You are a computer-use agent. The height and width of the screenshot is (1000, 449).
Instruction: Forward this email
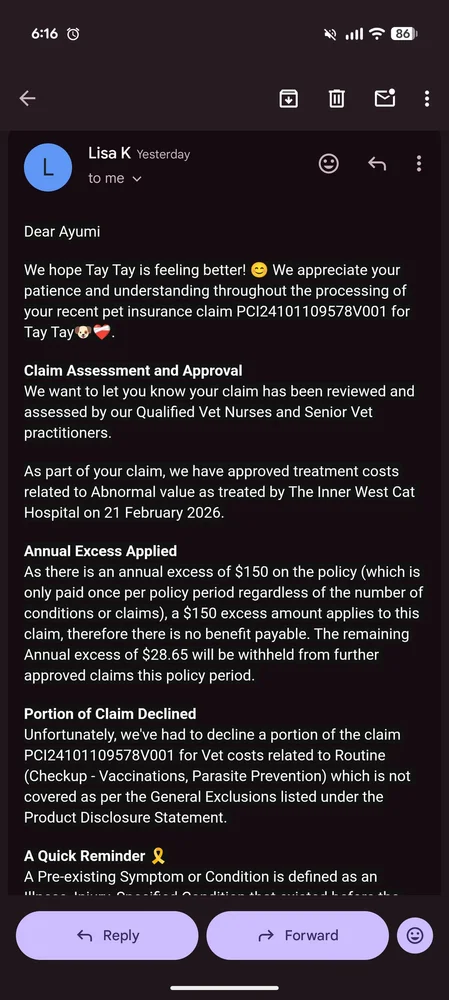297,936
